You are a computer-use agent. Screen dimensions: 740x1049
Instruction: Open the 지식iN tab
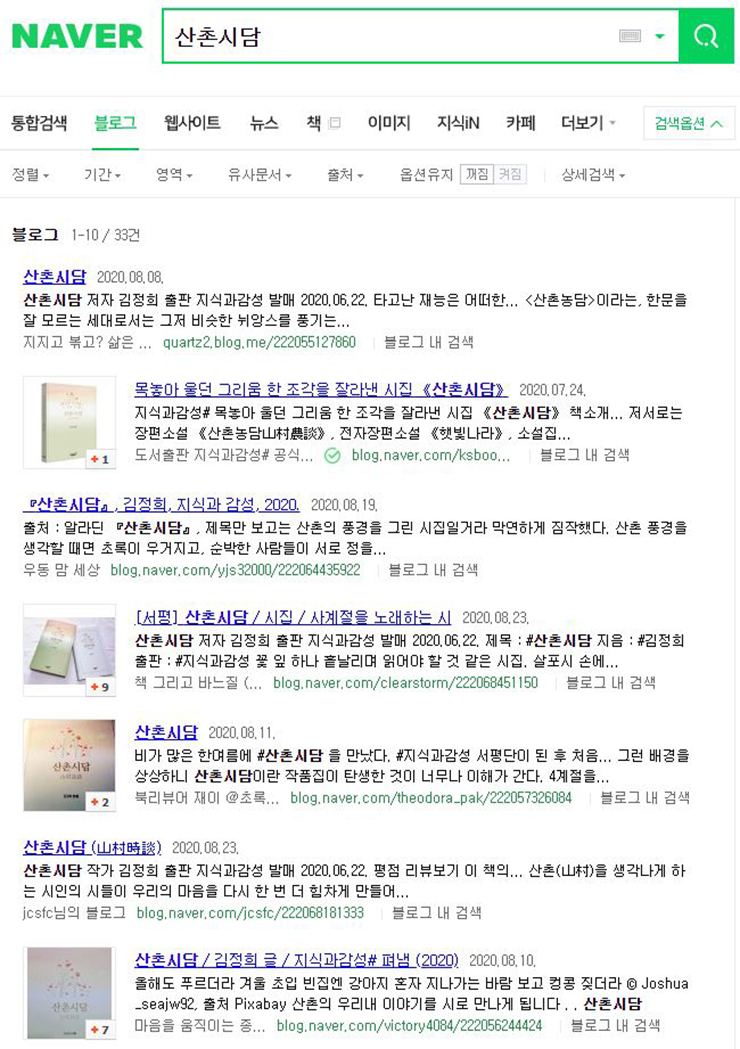coord(458,123)
